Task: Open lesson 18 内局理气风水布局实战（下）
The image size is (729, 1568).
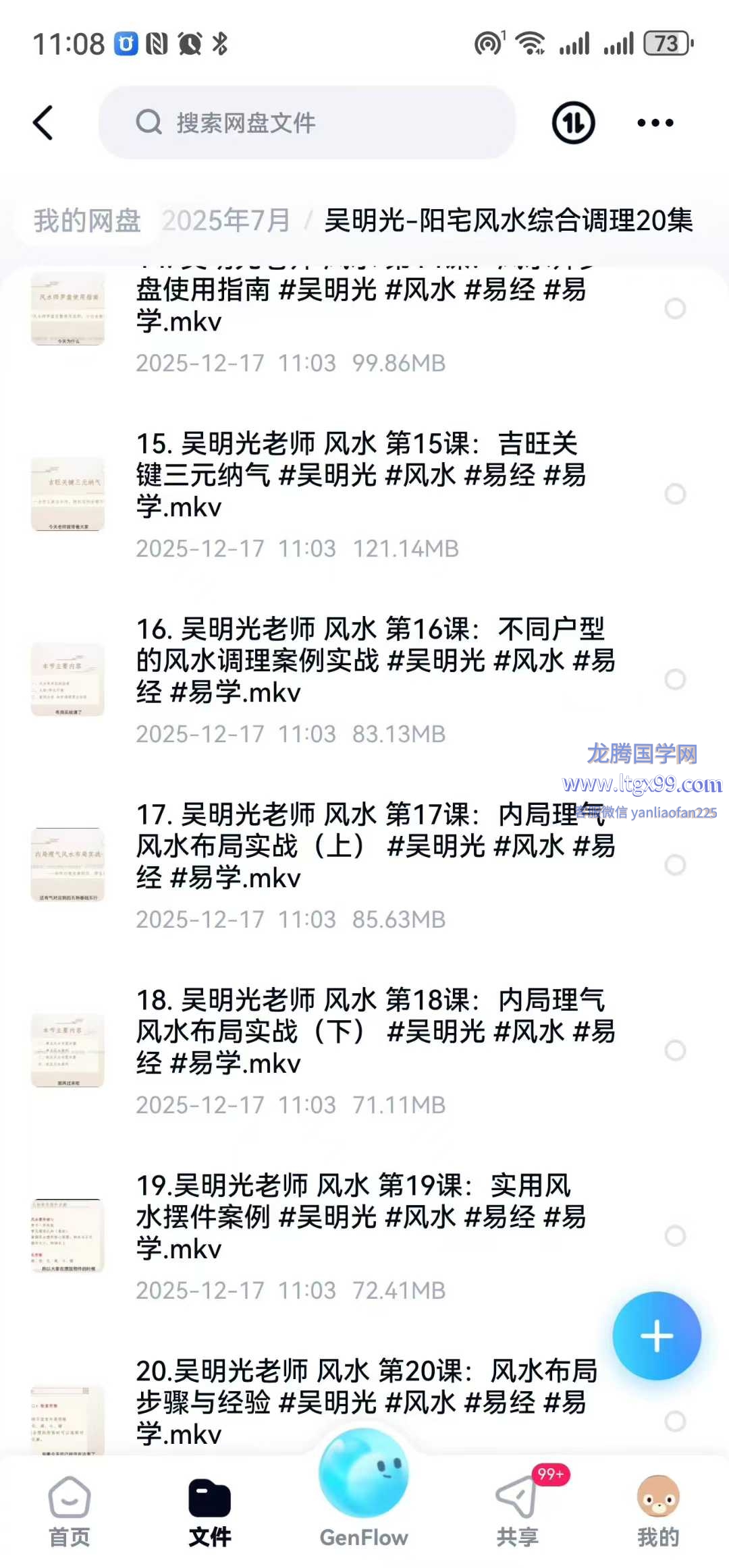Action: 375,1032
